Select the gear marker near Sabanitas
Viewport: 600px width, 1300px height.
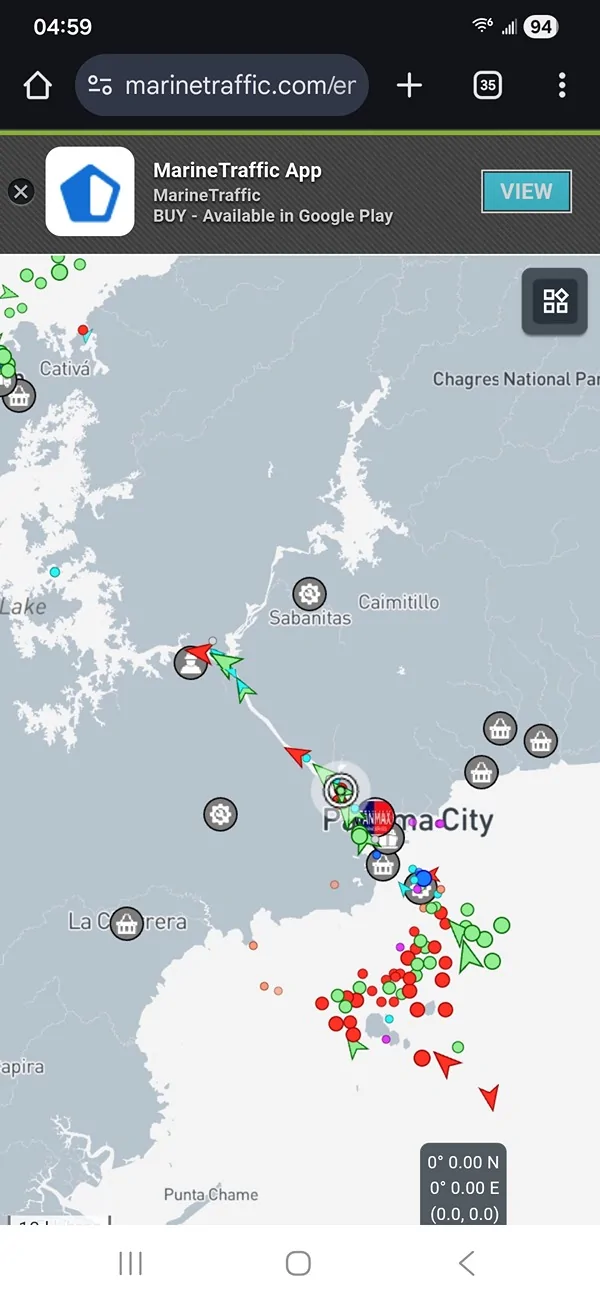point(309,594)
